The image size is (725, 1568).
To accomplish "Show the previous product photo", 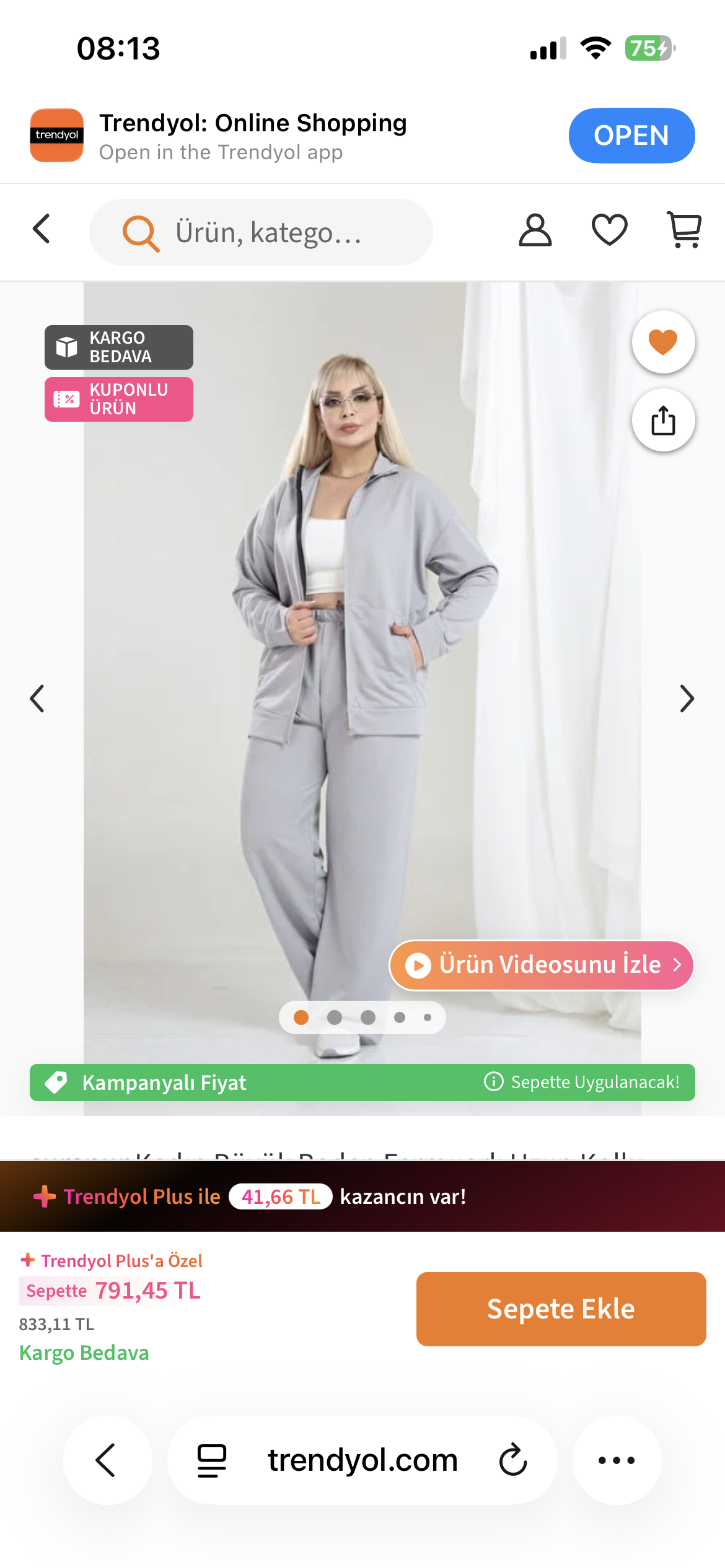I will coord(37,699).
